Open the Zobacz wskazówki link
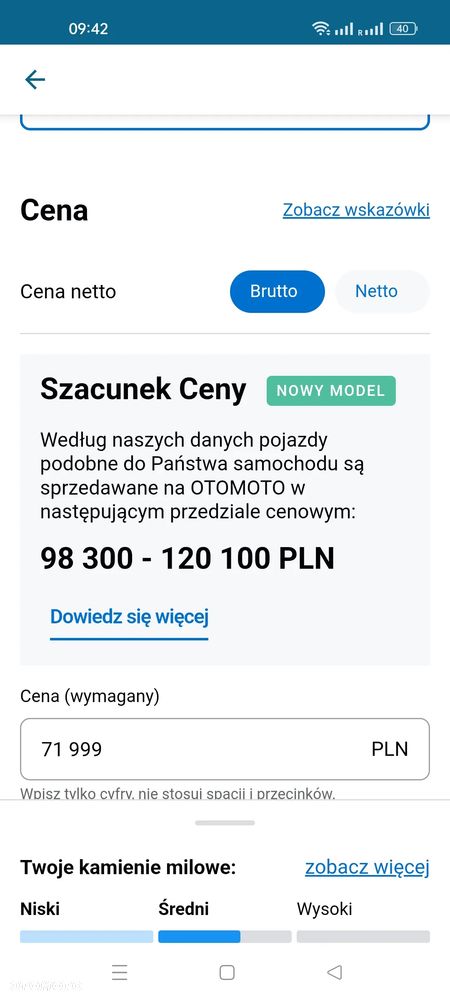The height and width of the screenshot is (1000, 450). [x=356, y=210]
